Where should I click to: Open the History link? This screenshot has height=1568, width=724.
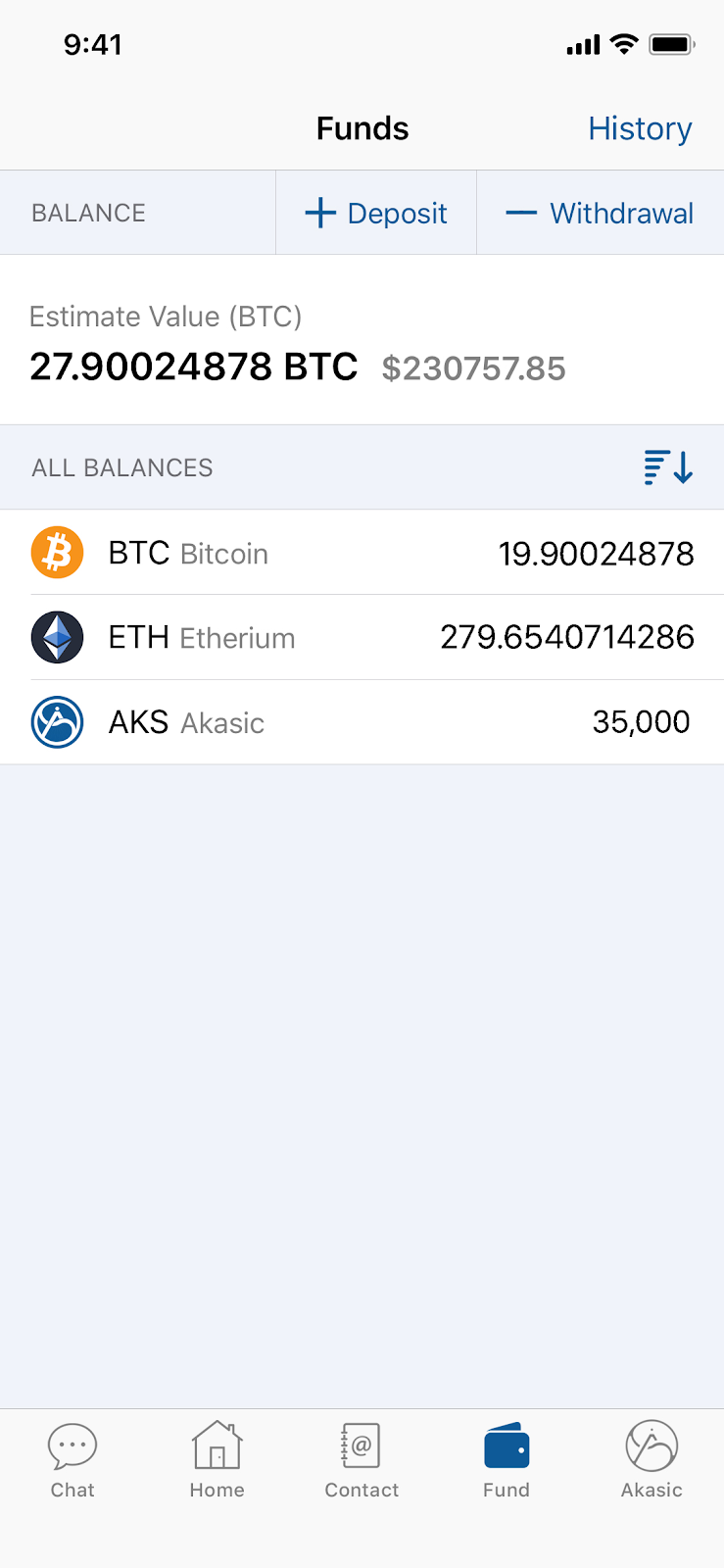(640, 128)
